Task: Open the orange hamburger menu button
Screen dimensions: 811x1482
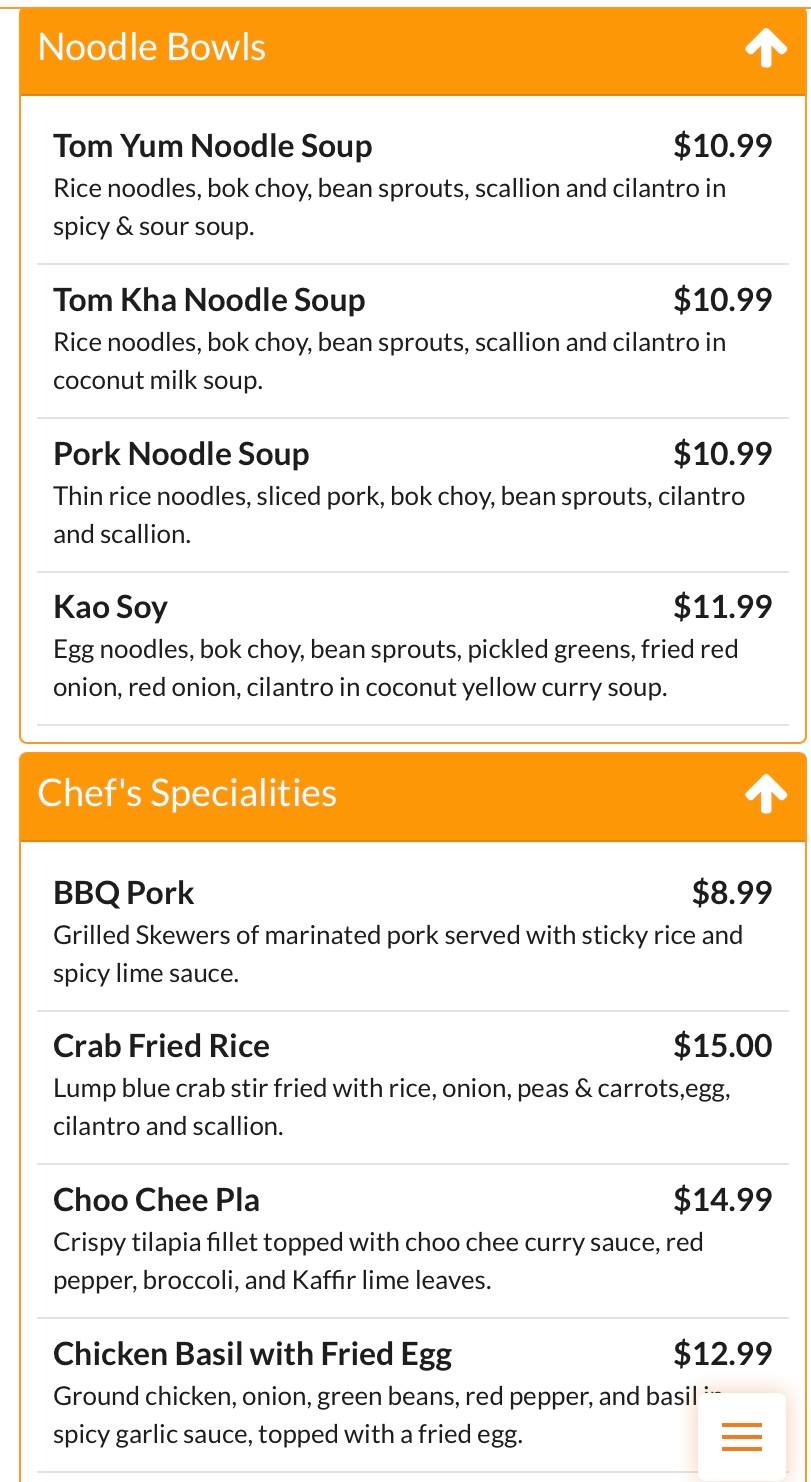Action: point(742,1437)
